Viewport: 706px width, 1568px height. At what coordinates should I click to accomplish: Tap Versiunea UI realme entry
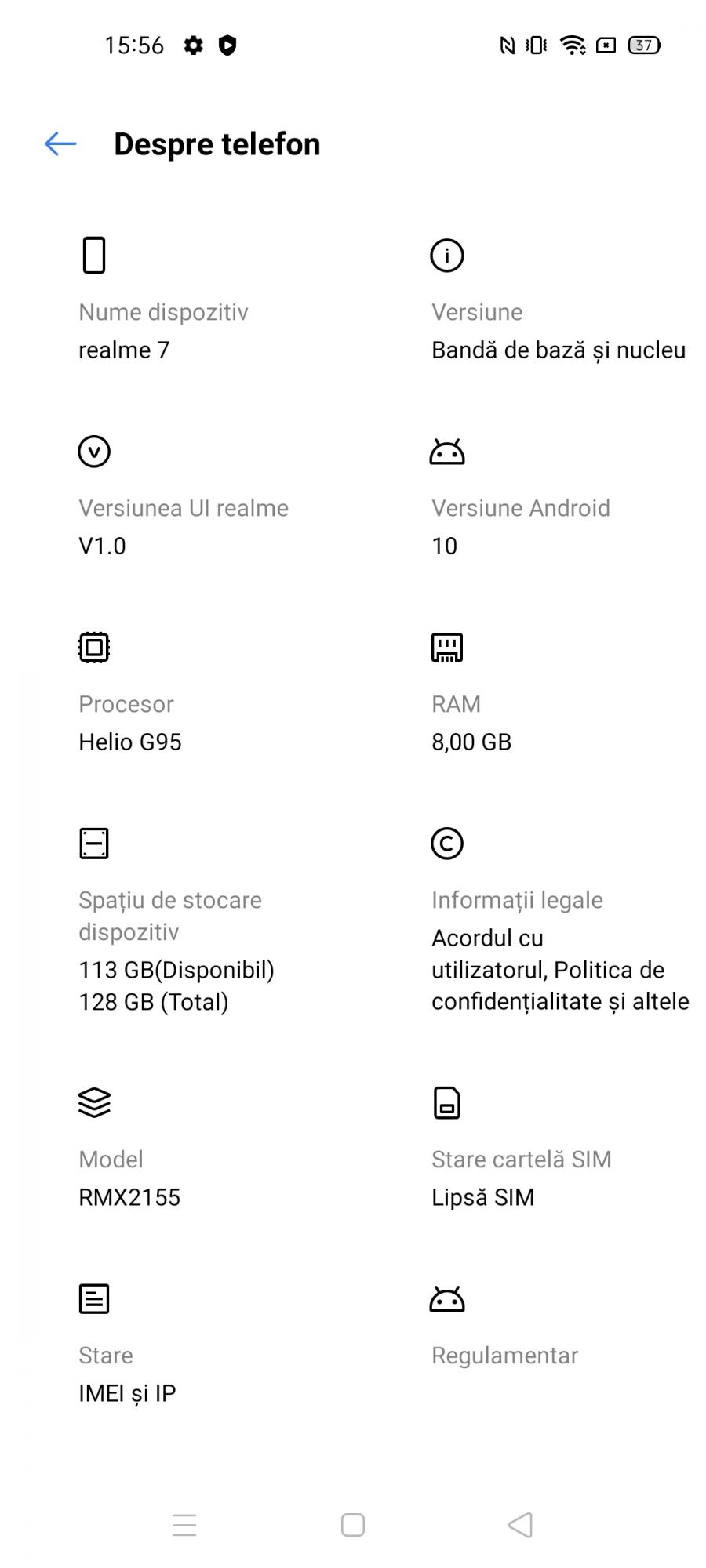click(183, 525)
